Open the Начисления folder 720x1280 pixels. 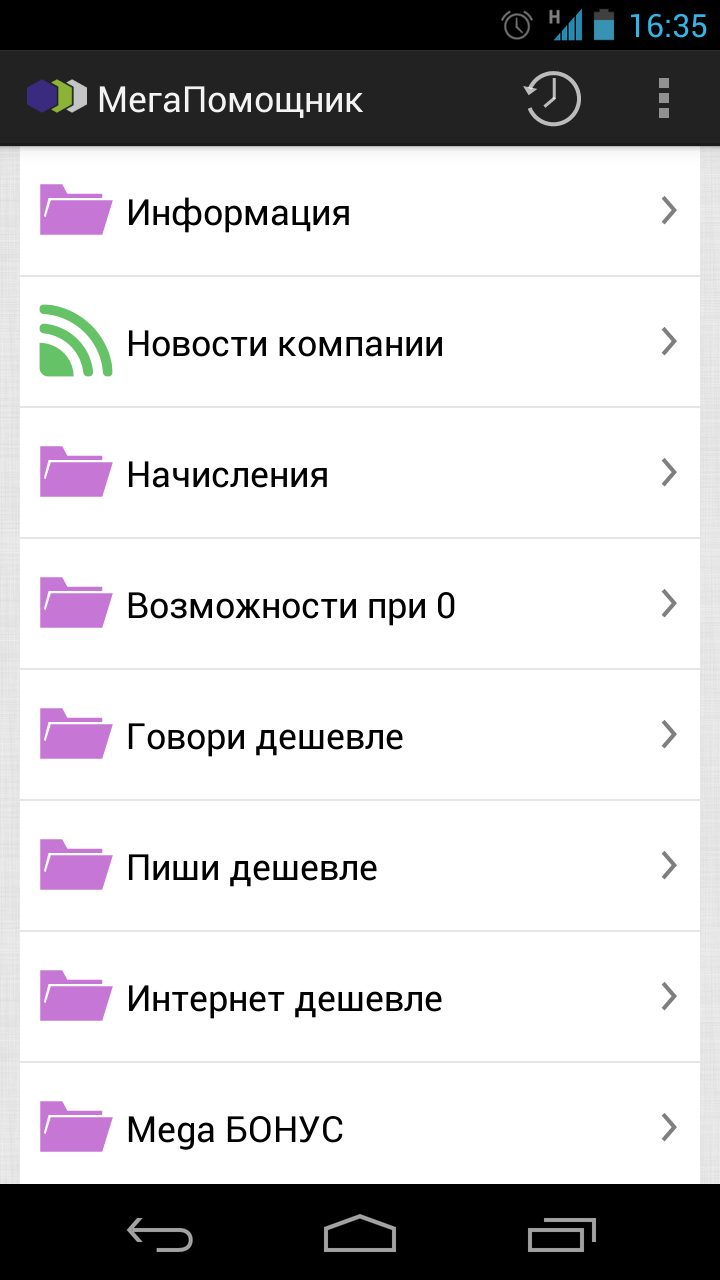click(359, 474)
